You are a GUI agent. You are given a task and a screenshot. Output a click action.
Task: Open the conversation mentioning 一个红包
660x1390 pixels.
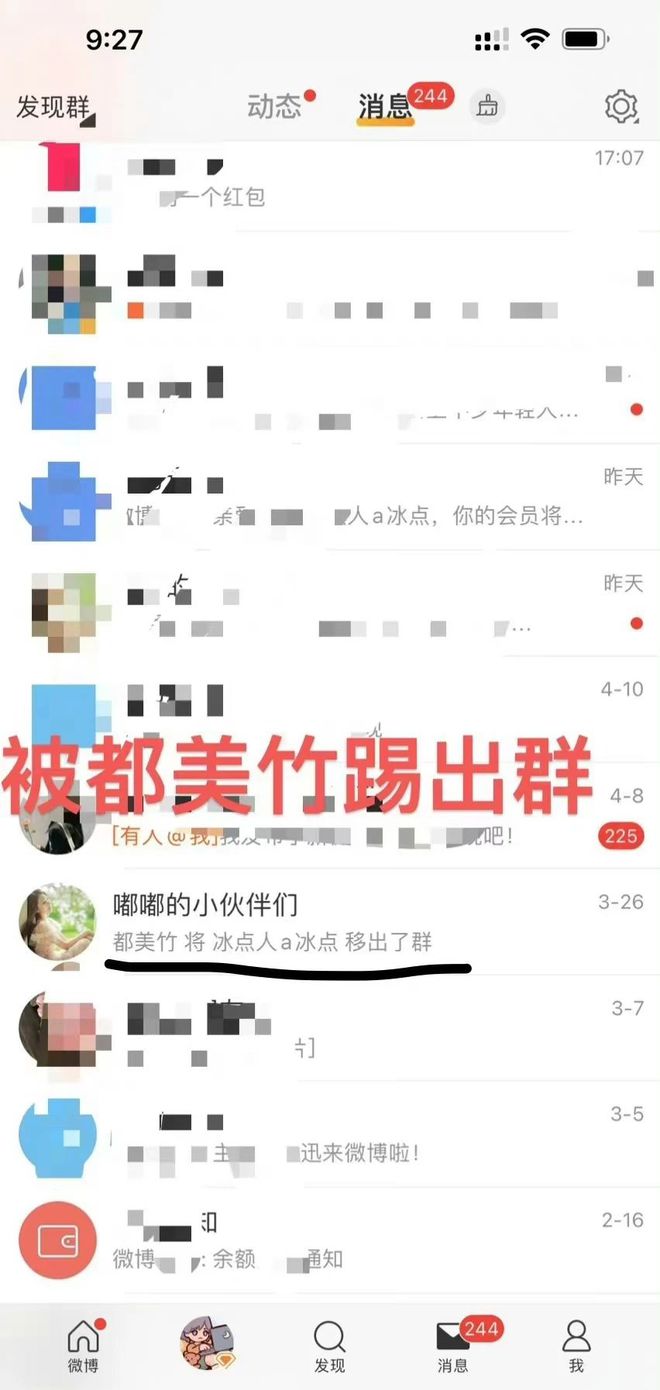click(x=330, y=180)
